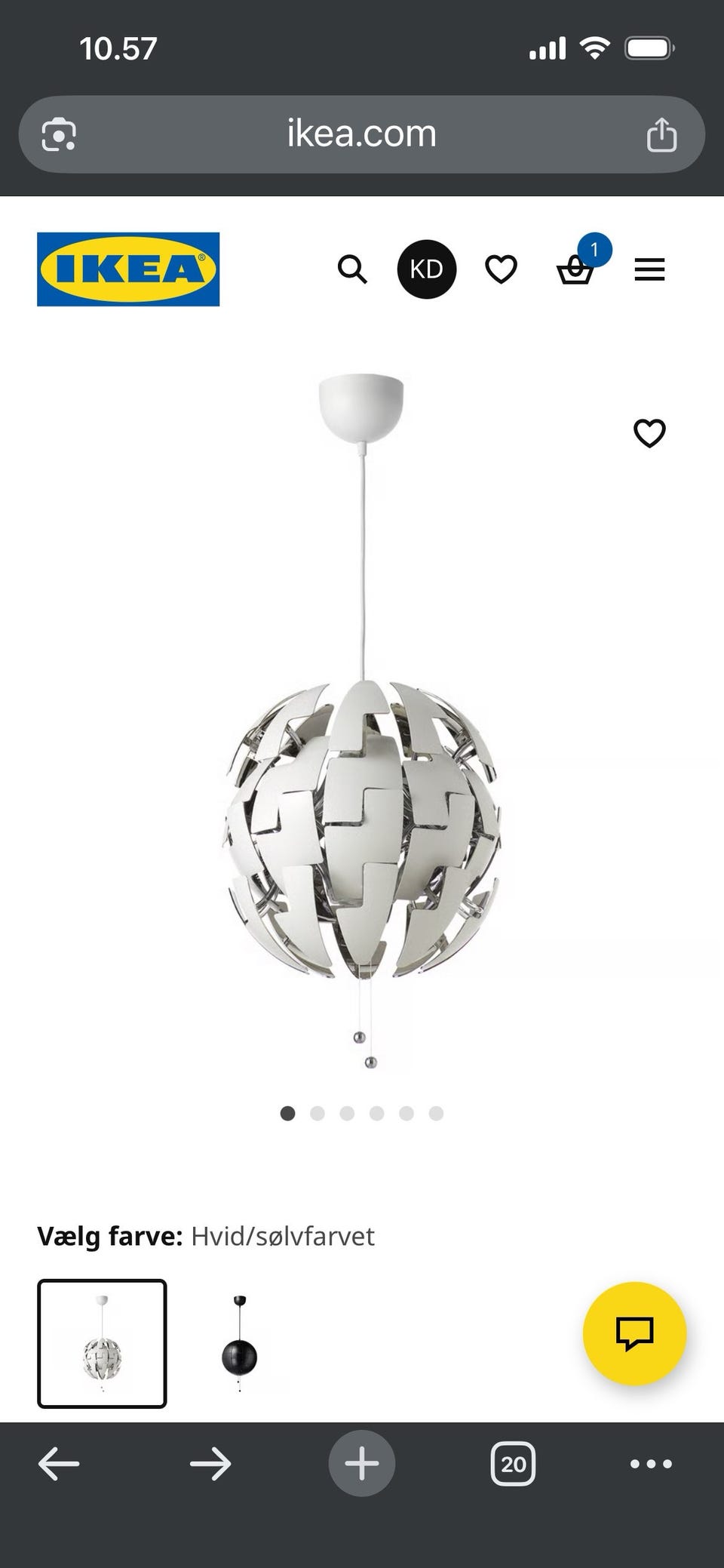Open the lamp product image
This screenshot has width=724, height=1568.
[362, 721]
